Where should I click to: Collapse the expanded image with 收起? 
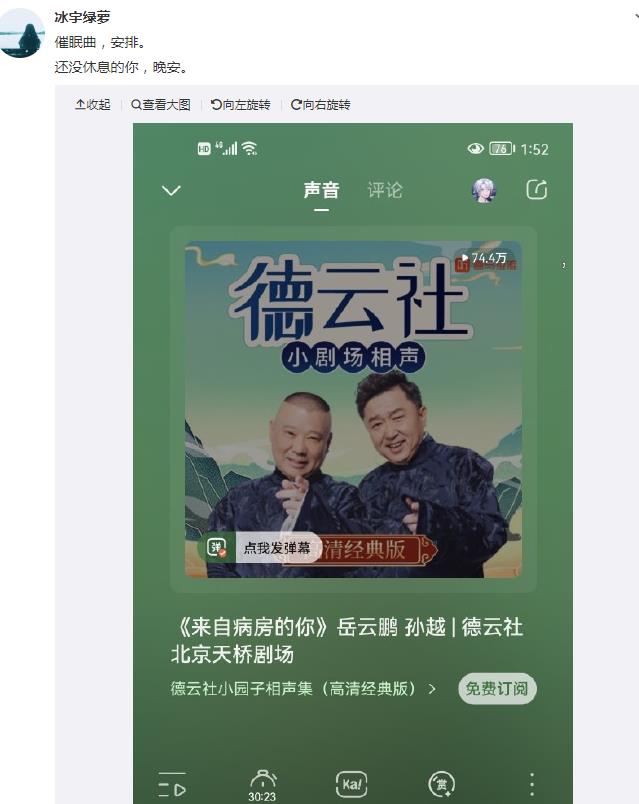93,105
